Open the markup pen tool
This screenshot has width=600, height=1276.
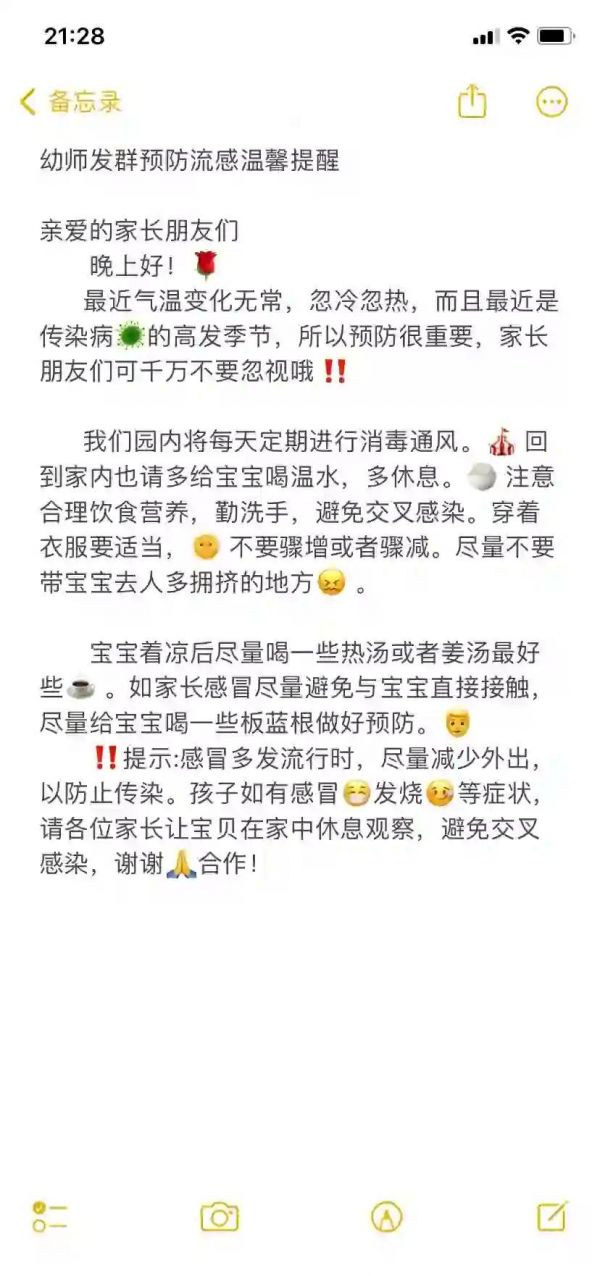coord(386,1217)
